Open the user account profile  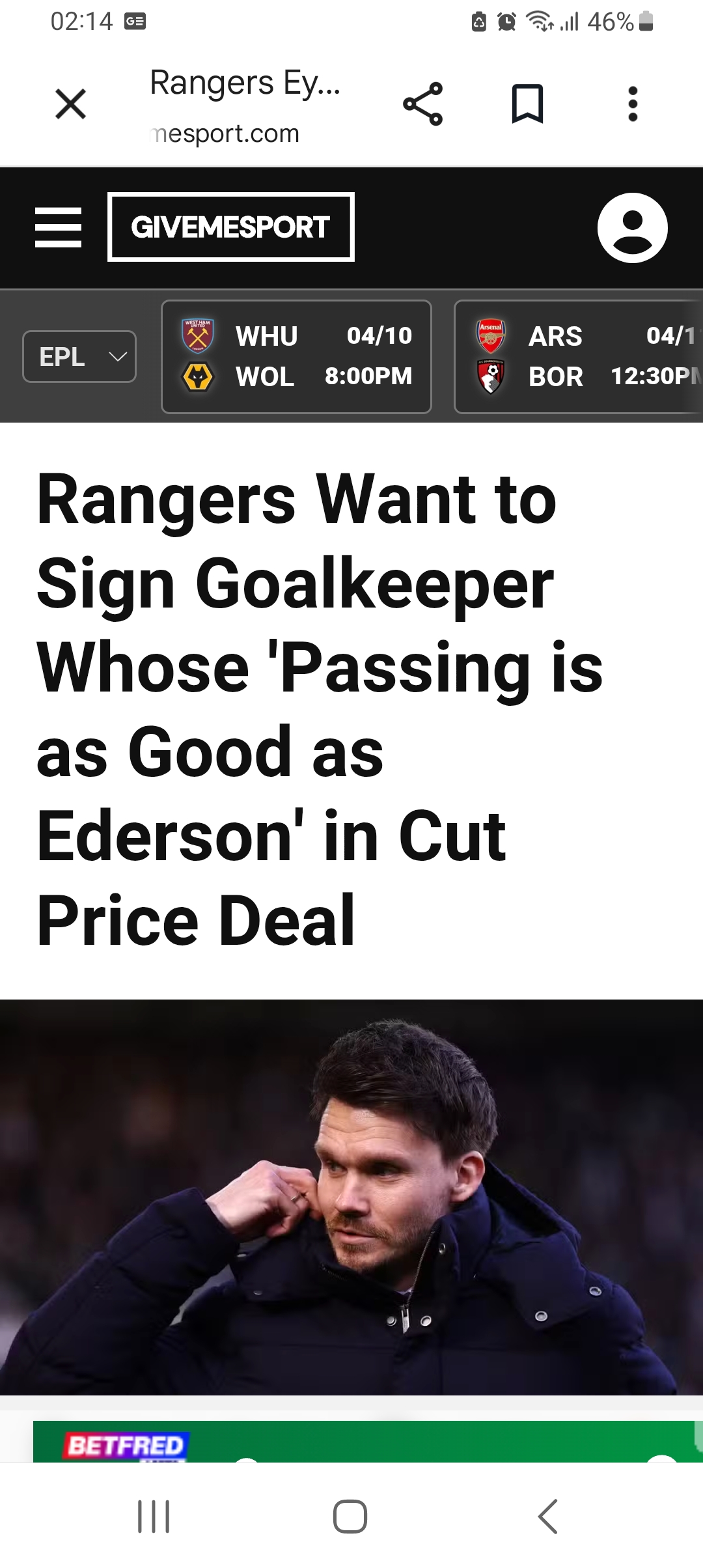(632, 228)
